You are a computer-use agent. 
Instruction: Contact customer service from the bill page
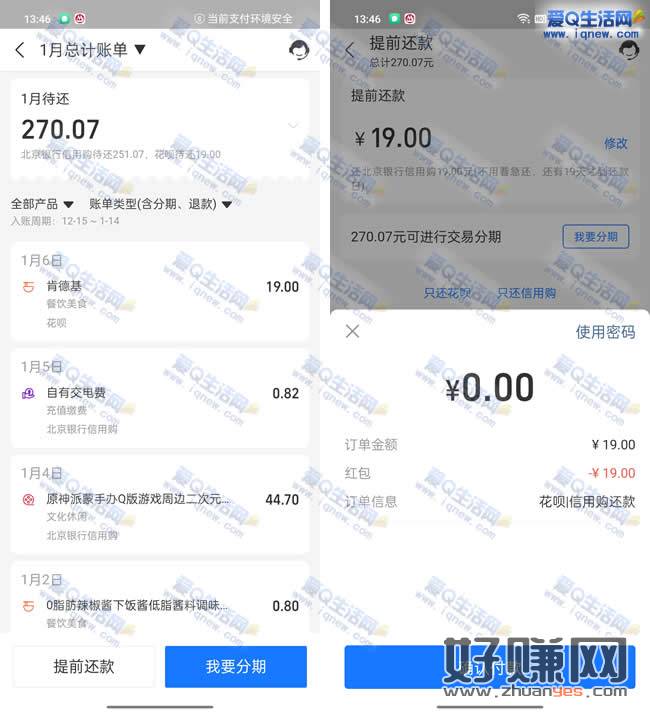point(298,50)
